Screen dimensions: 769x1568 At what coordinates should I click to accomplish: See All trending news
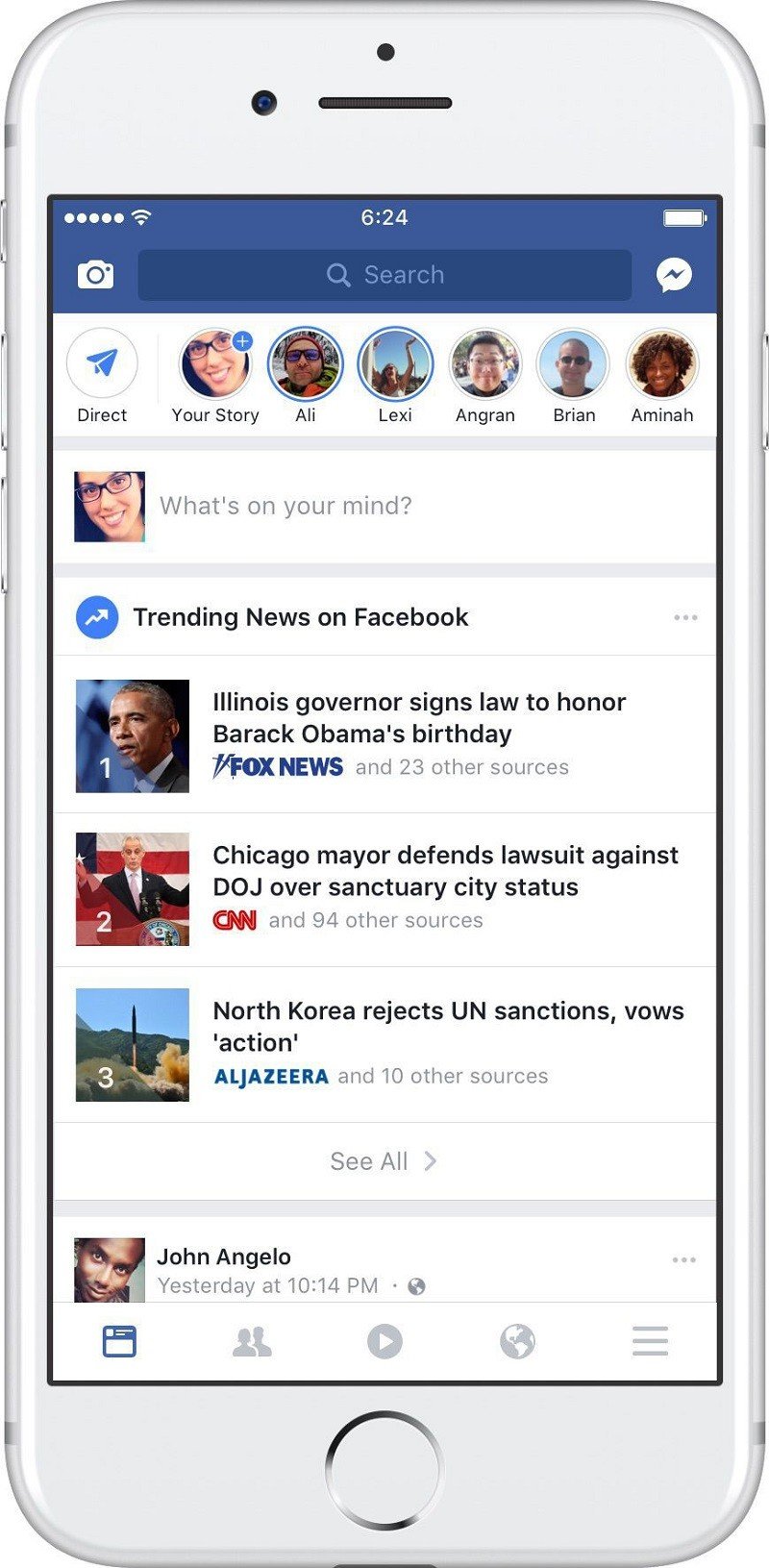(x=383, y=1161)
